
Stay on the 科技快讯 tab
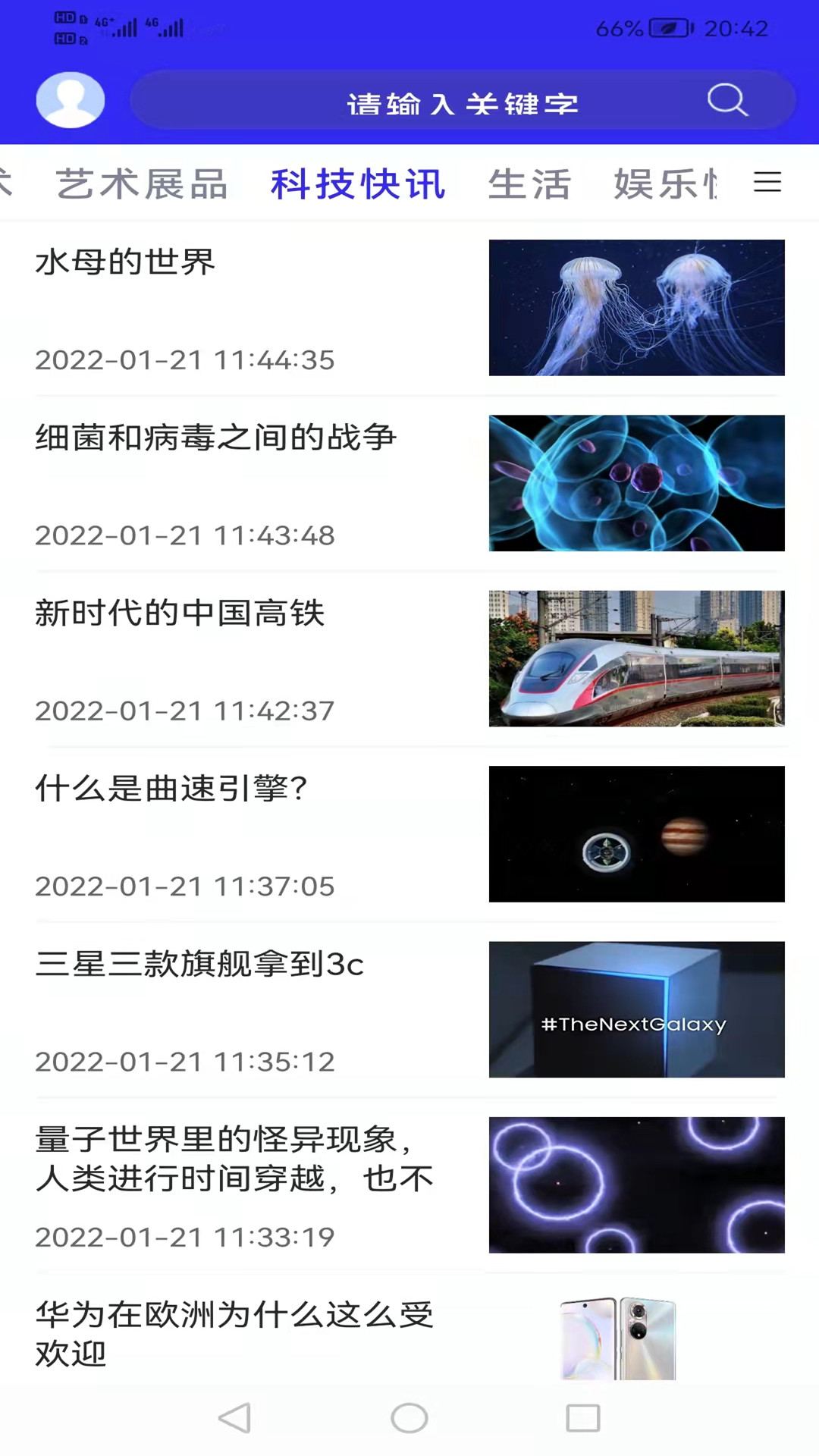[x=356, y=184]
